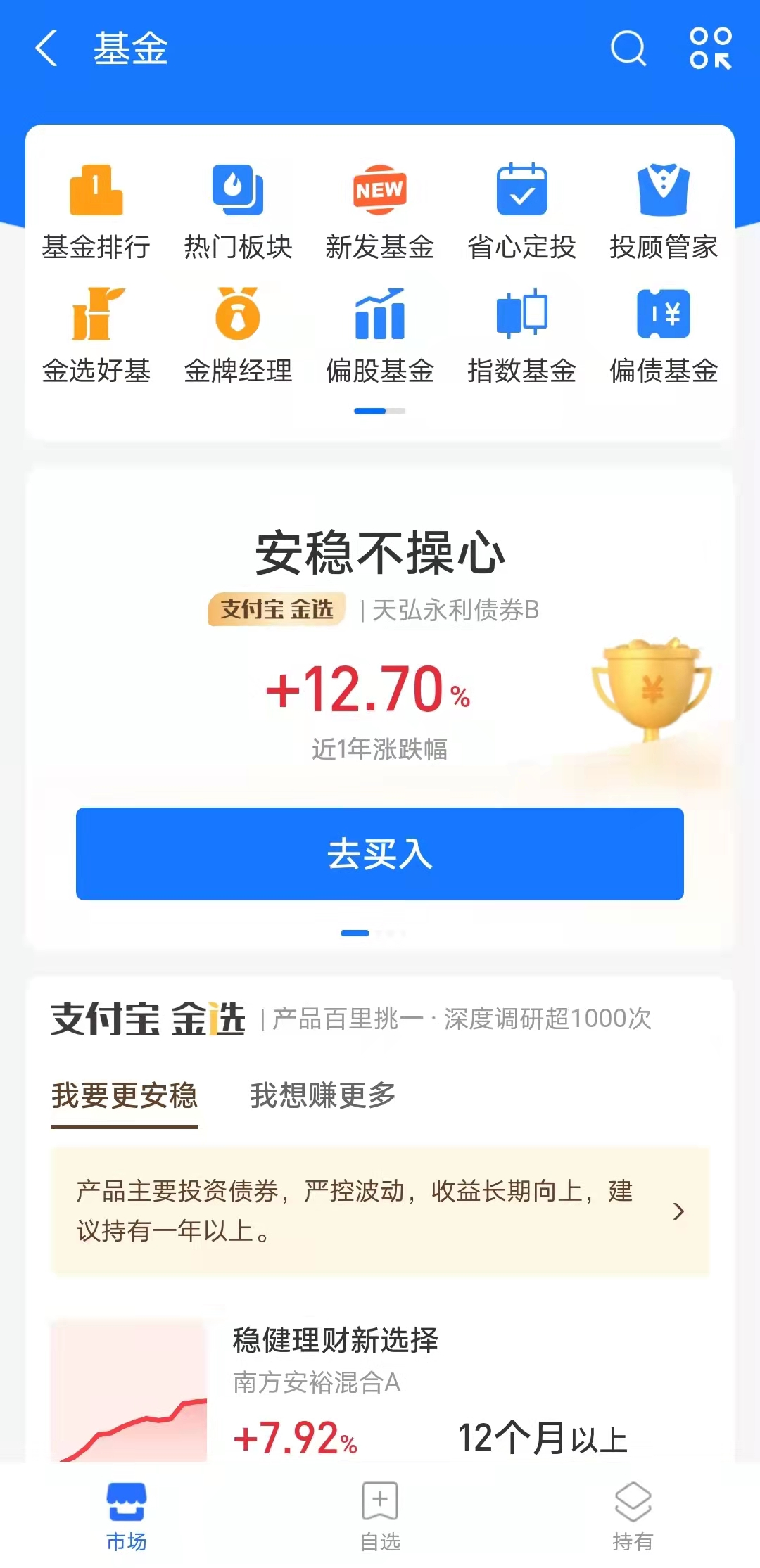
Task: Go back from the 基金 page
Action: point(46,49)
